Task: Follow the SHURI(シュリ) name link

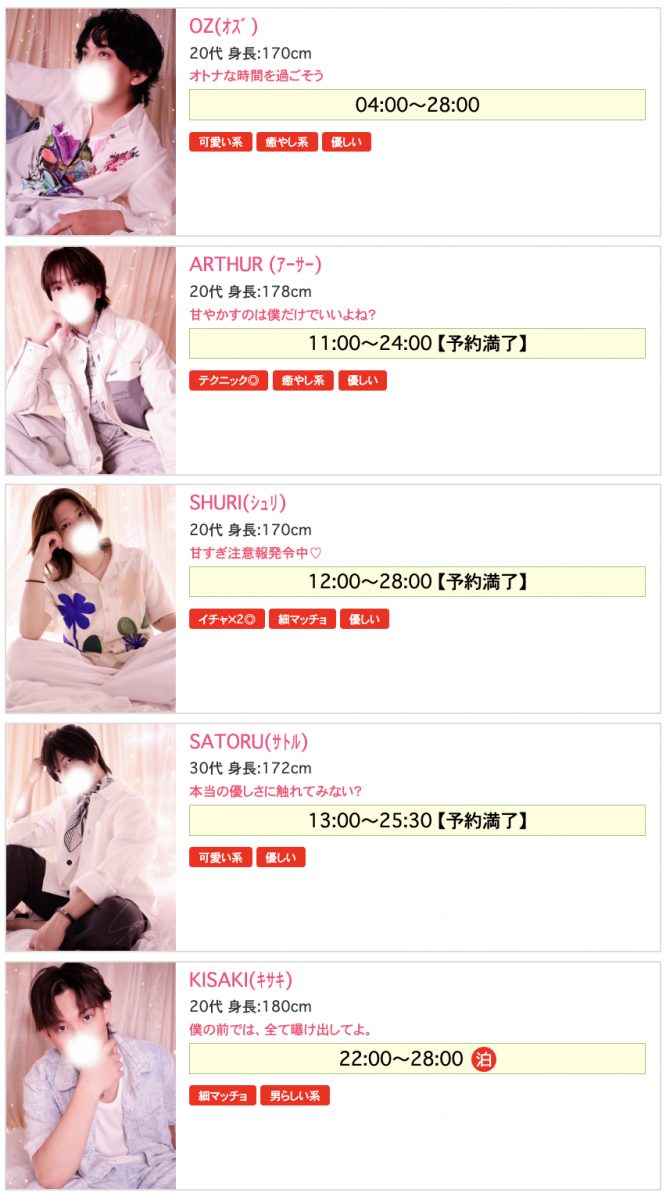Action: click(237, 502)
